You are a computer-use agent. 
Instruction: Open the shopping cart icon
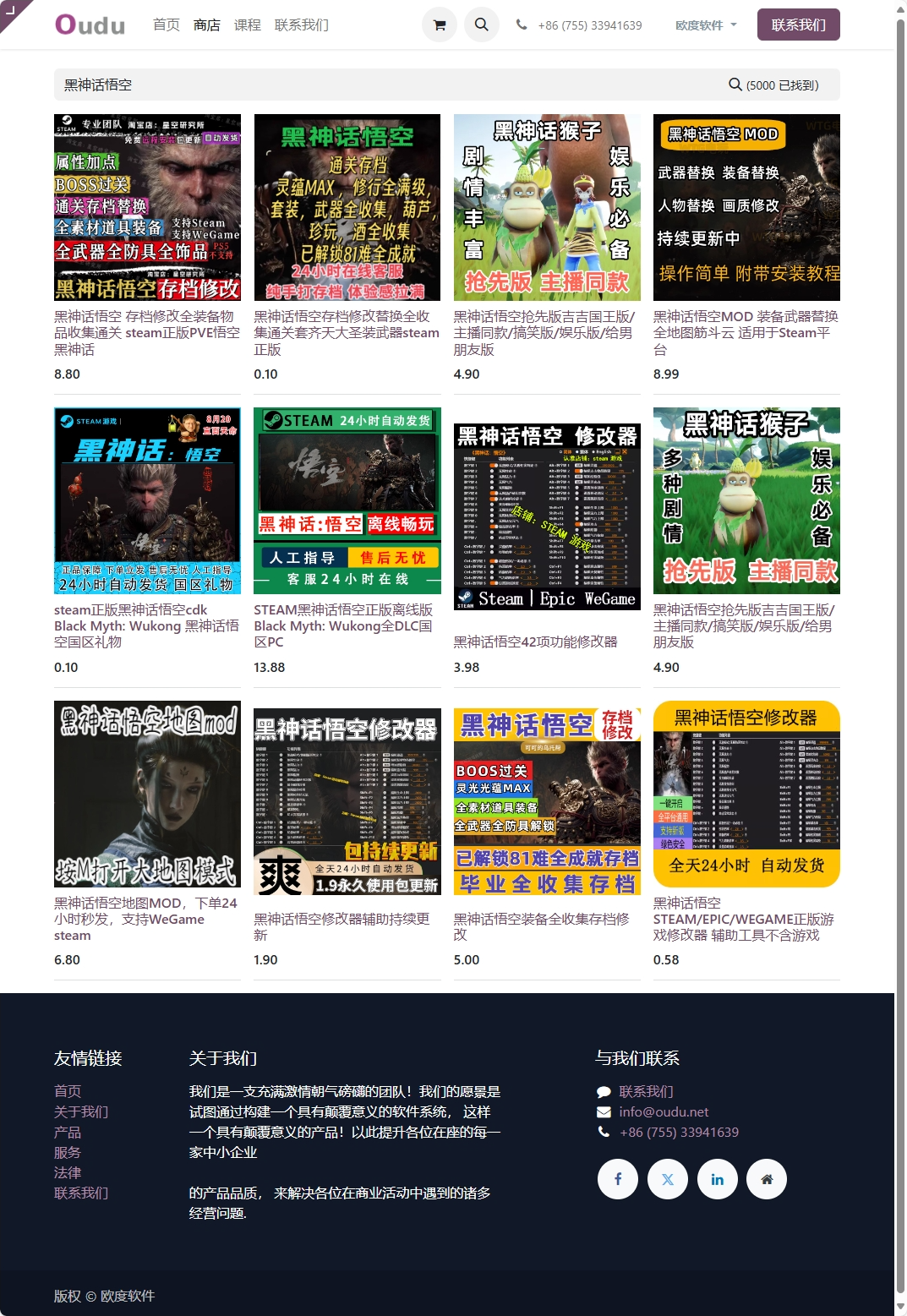coord(439,25)
